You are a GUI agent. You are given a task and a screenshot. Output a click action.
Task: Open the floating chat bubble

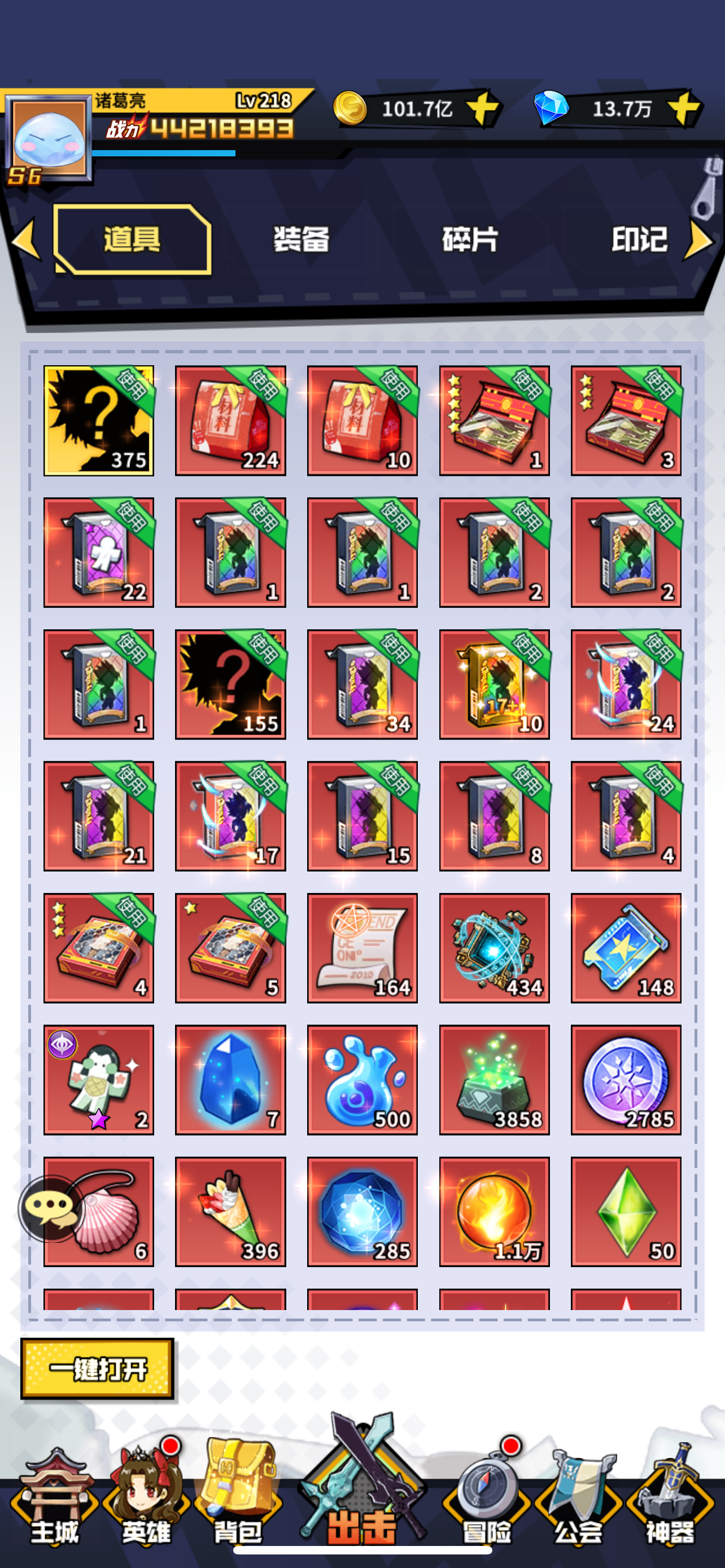pyautogui.click(x=51, y=1208)
